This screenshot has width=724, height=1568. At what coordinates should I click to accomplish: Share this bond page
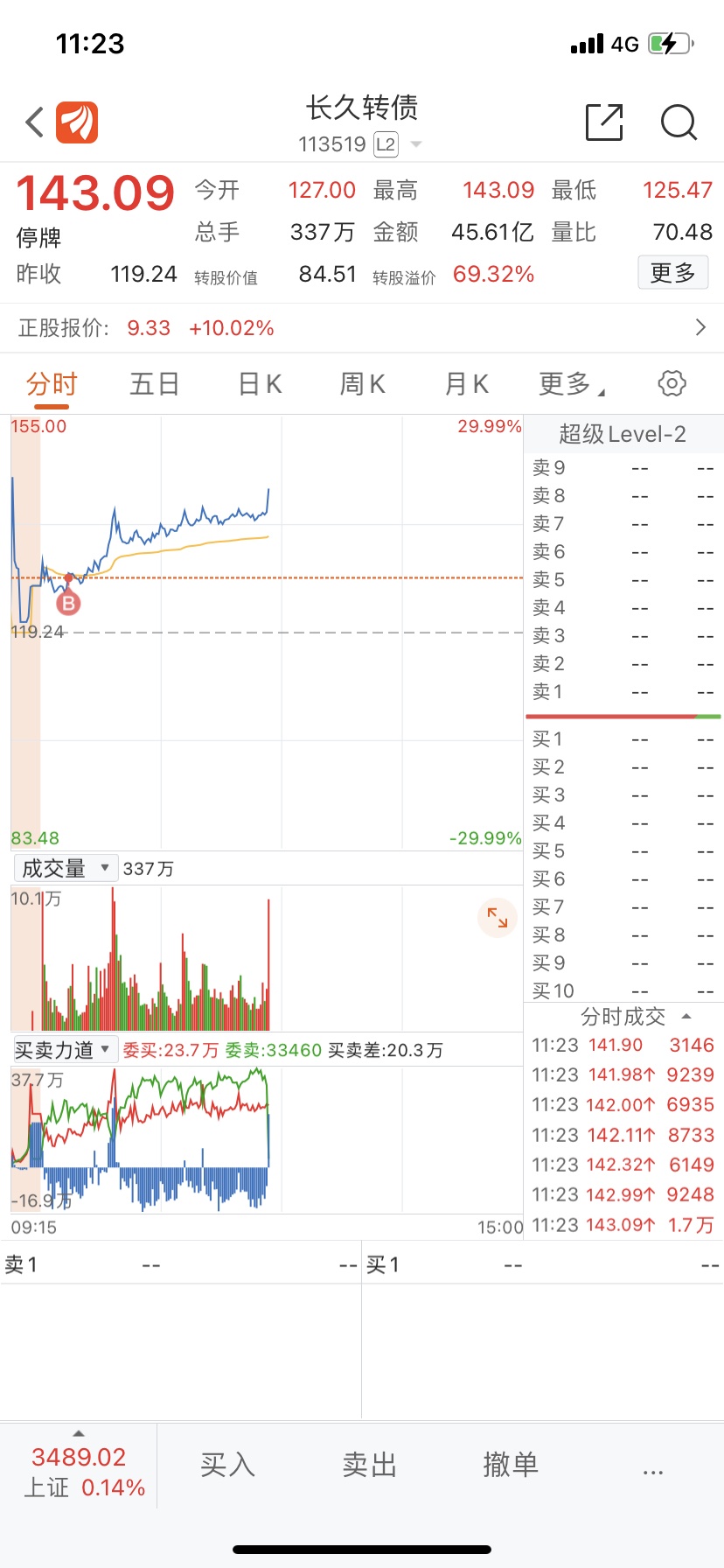coord(604,122)
